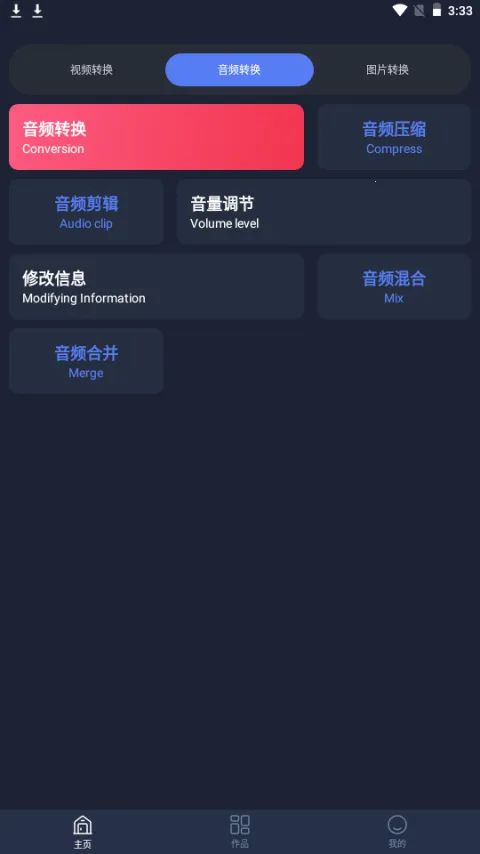480x854 pixels.
Task: Go to the 主页 bottom tab
Action: click(x=82, y=832)
